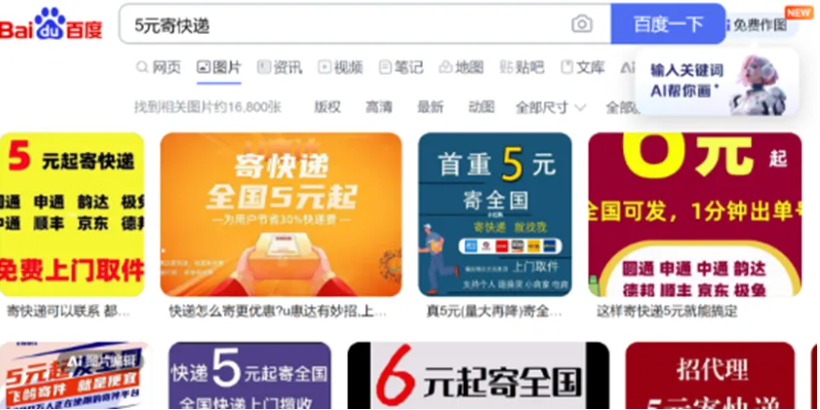
Task: Switch to the 贴吧 tab
Action: [522, 68]
